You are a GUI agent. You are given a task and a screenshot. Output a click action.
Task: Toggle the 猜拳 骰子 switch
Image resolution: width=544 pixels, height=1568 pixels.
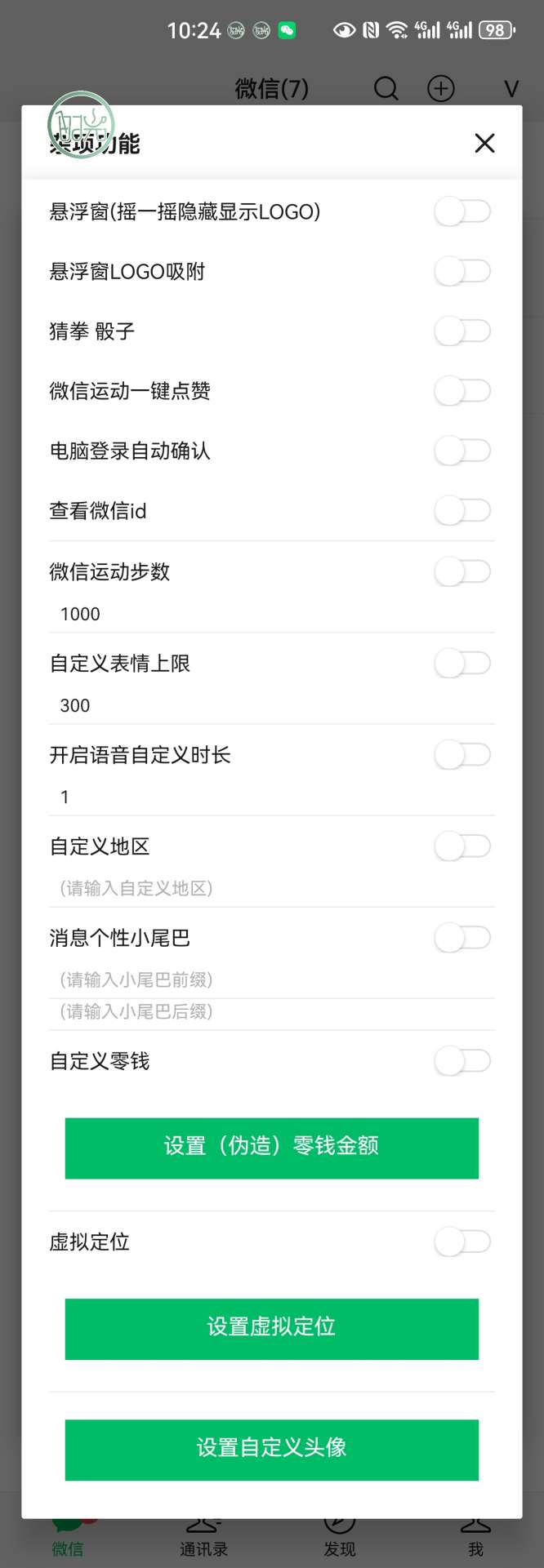click(462, 331)
